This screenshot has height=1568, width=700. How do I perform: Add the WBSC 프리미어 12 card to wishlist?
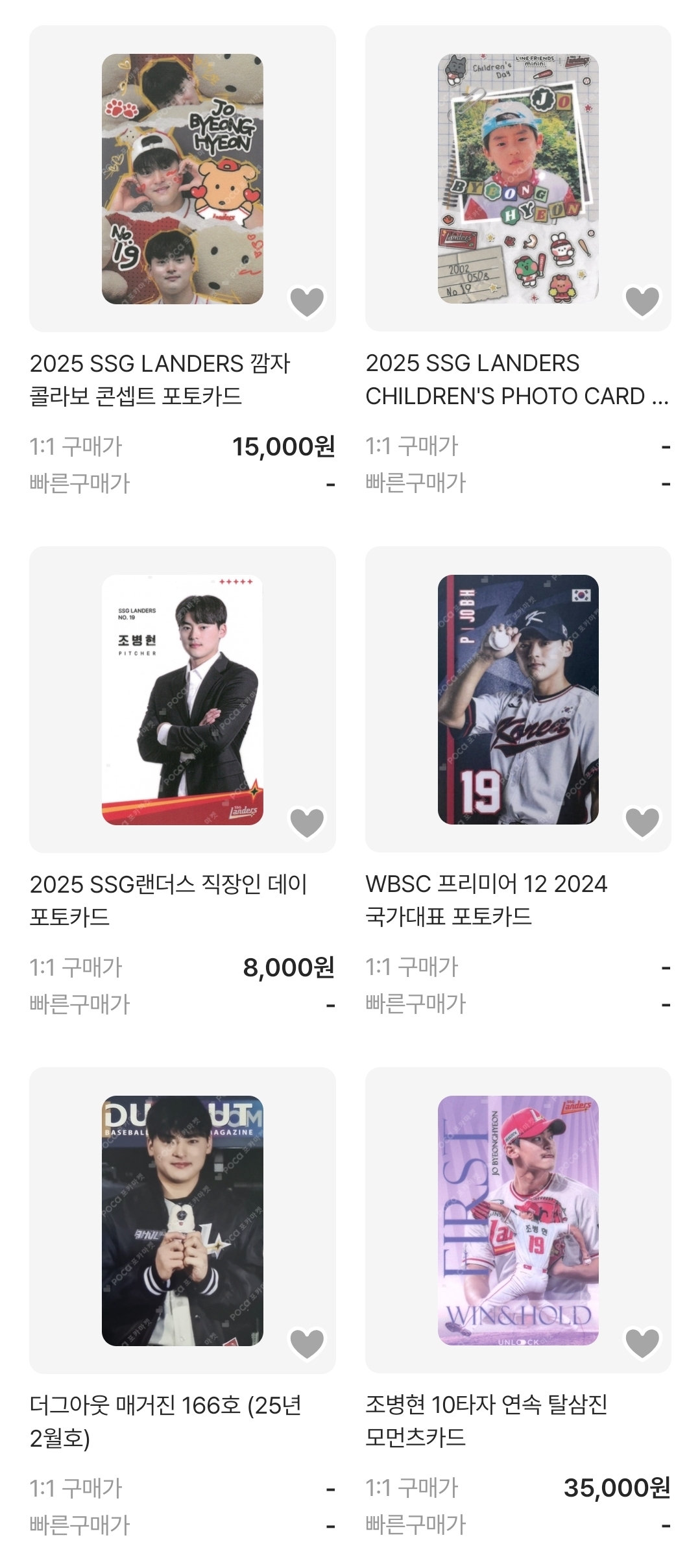click(642, 823)
